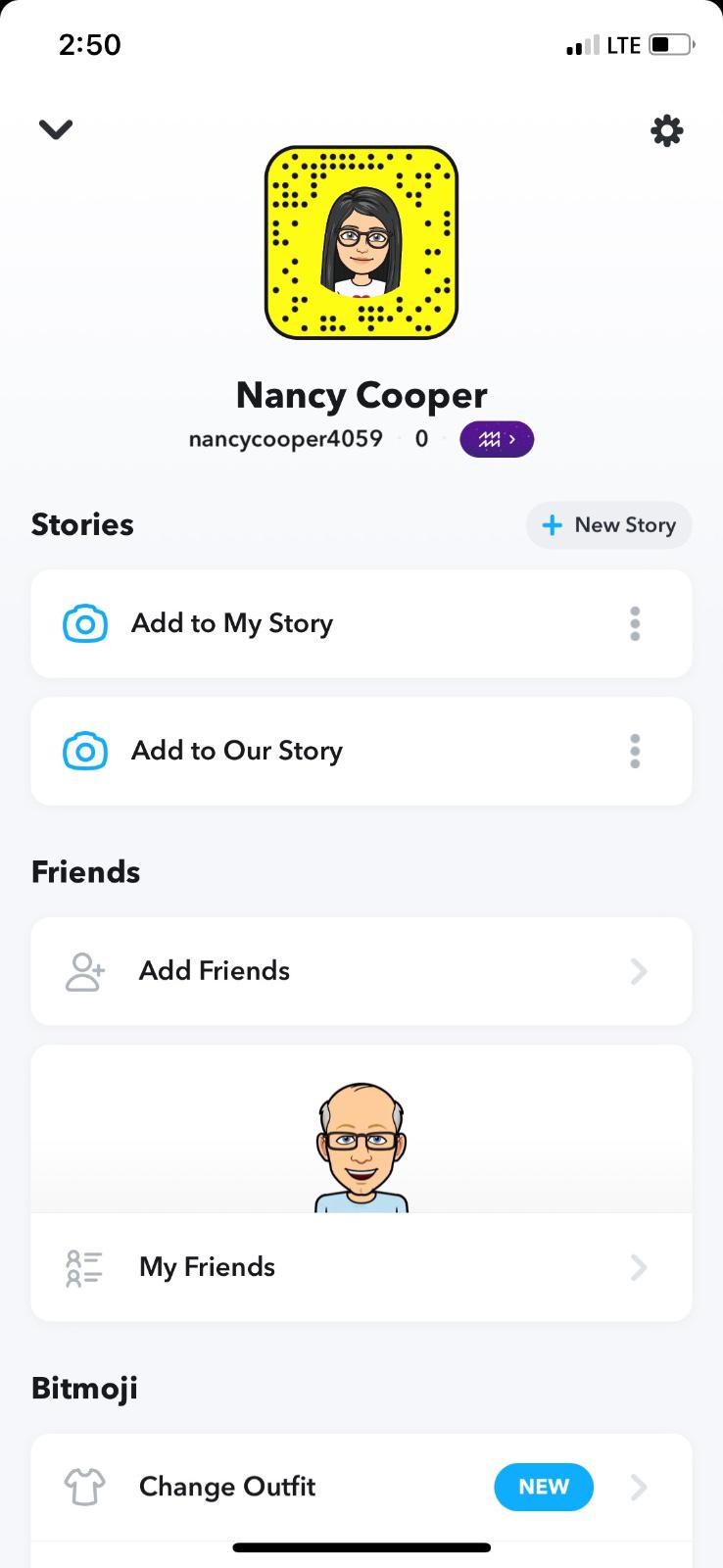
Task: Collapse the profile with the down chevron
Action: click(x=56, y=129)
